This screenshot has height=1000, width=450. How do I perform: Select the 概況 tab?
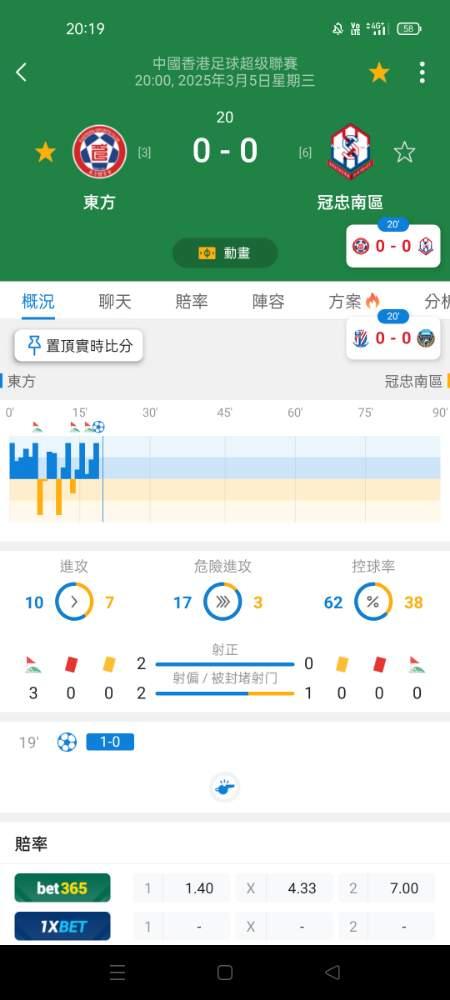coord(38,301)
